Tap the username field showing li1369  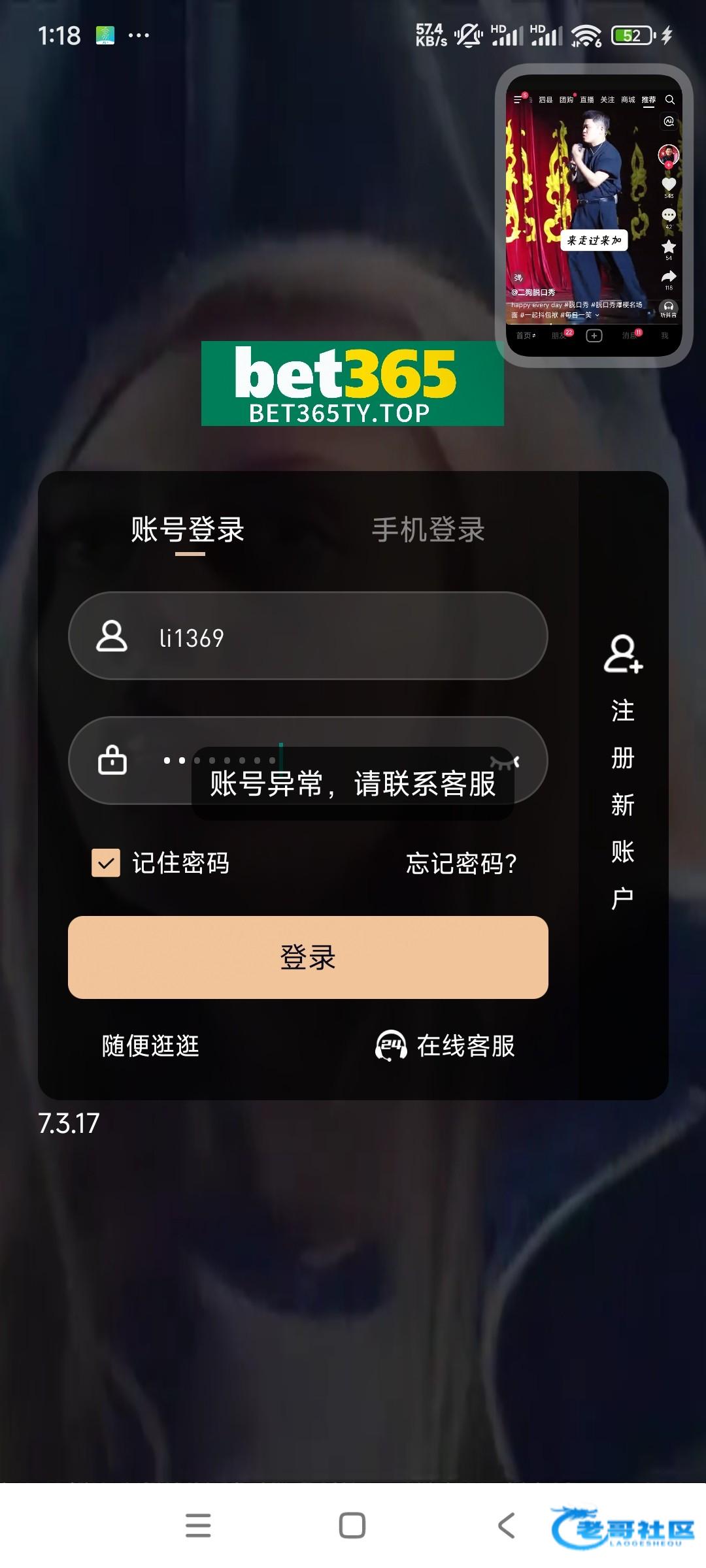pyautogui.click(x=308, y=636)
